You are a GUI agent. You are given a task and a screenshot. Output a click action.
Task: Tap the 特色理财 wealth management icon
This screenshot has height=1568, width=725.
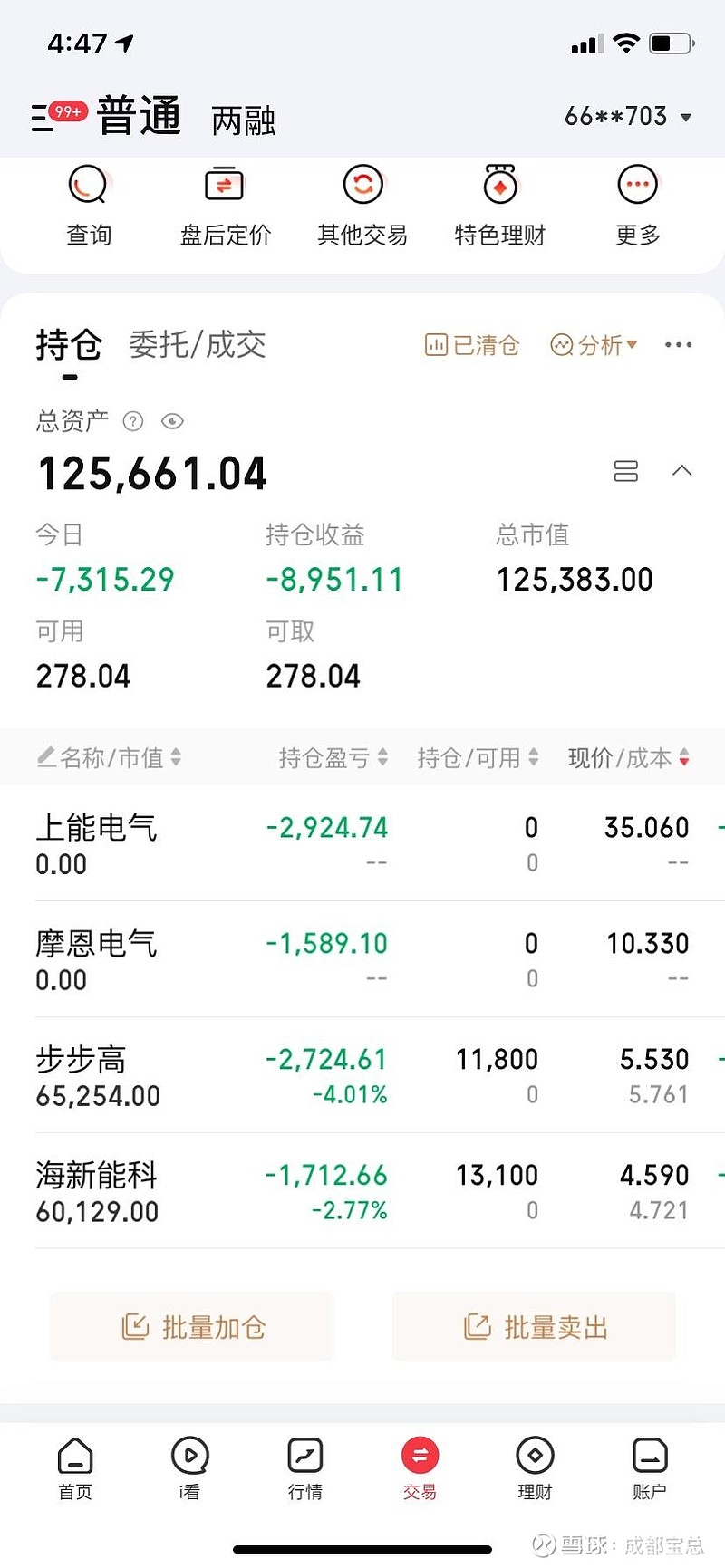499,203
